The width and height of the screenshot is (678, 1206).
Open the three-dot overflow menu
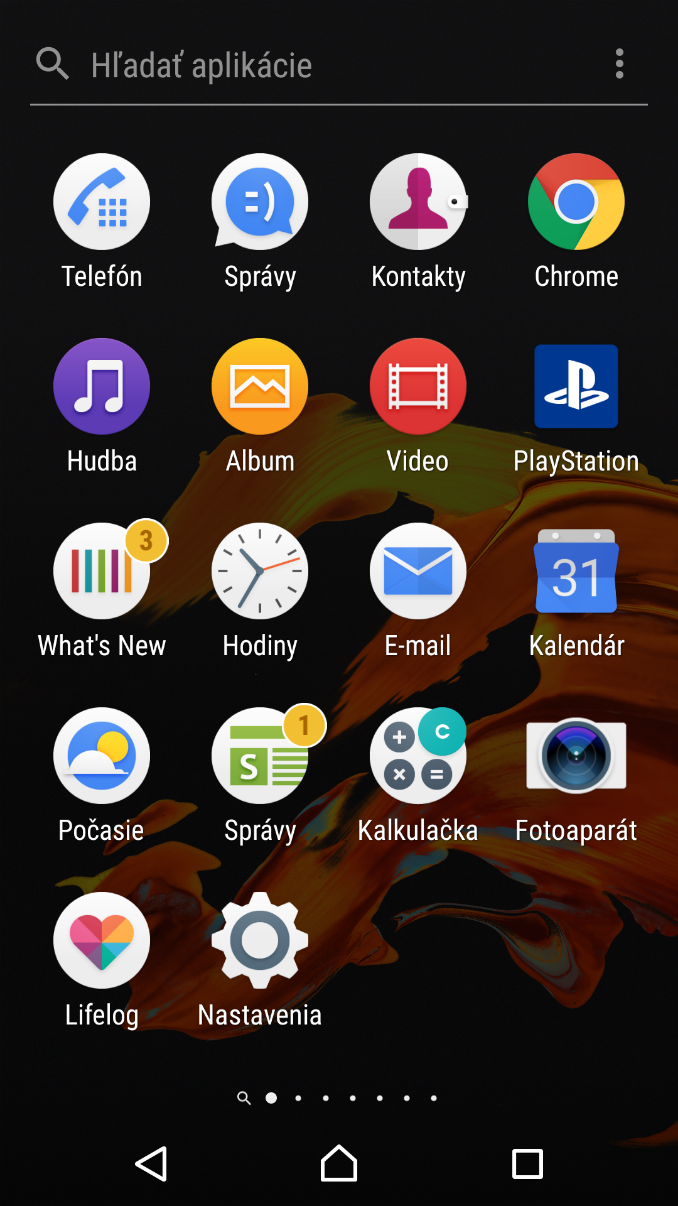coord(620,64)
